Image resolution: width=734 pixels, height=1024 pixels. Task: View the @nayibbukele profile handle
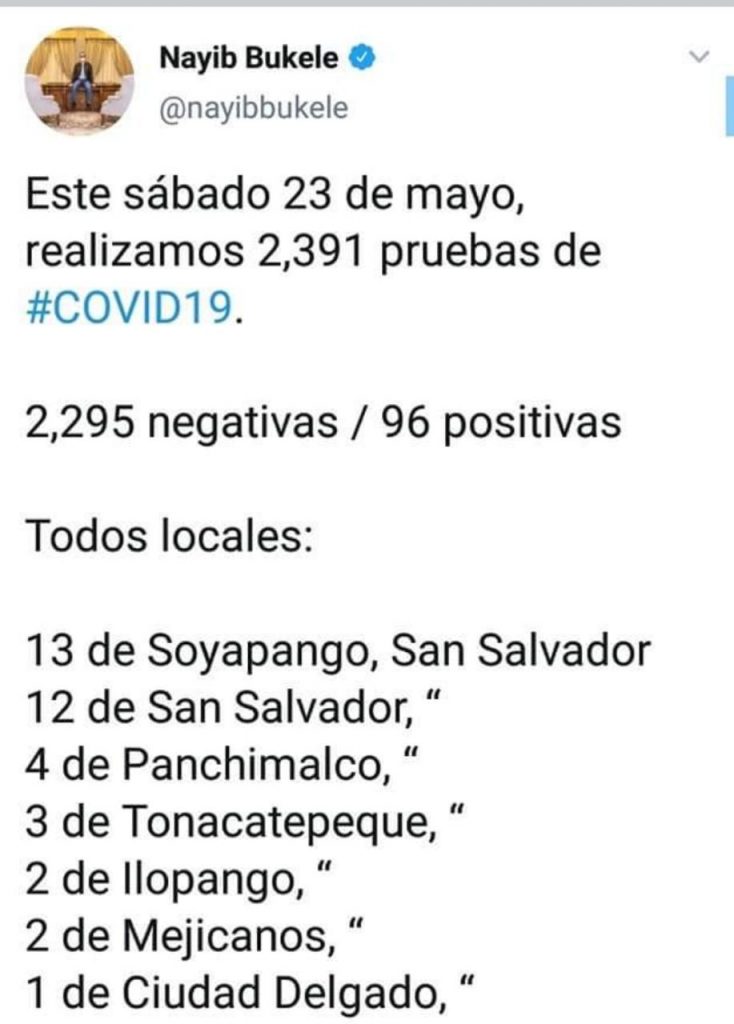(x=254, y=108)
